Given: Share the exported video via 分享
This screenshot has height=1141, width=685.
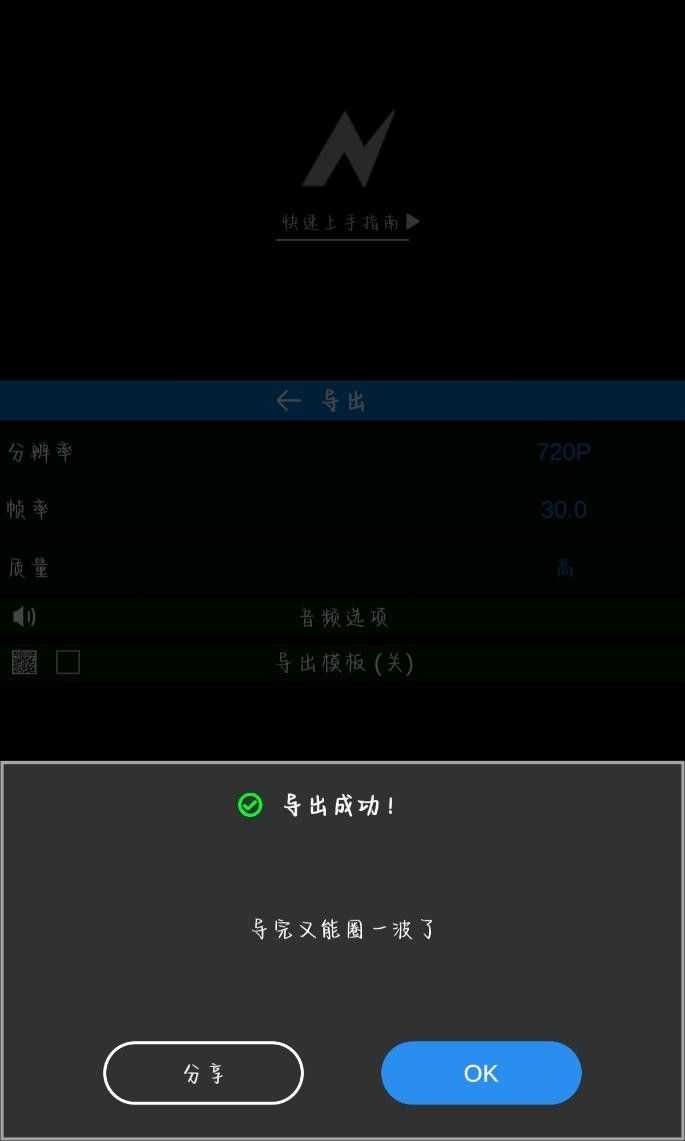Looking at the screenshot, I should [203, 1073].
